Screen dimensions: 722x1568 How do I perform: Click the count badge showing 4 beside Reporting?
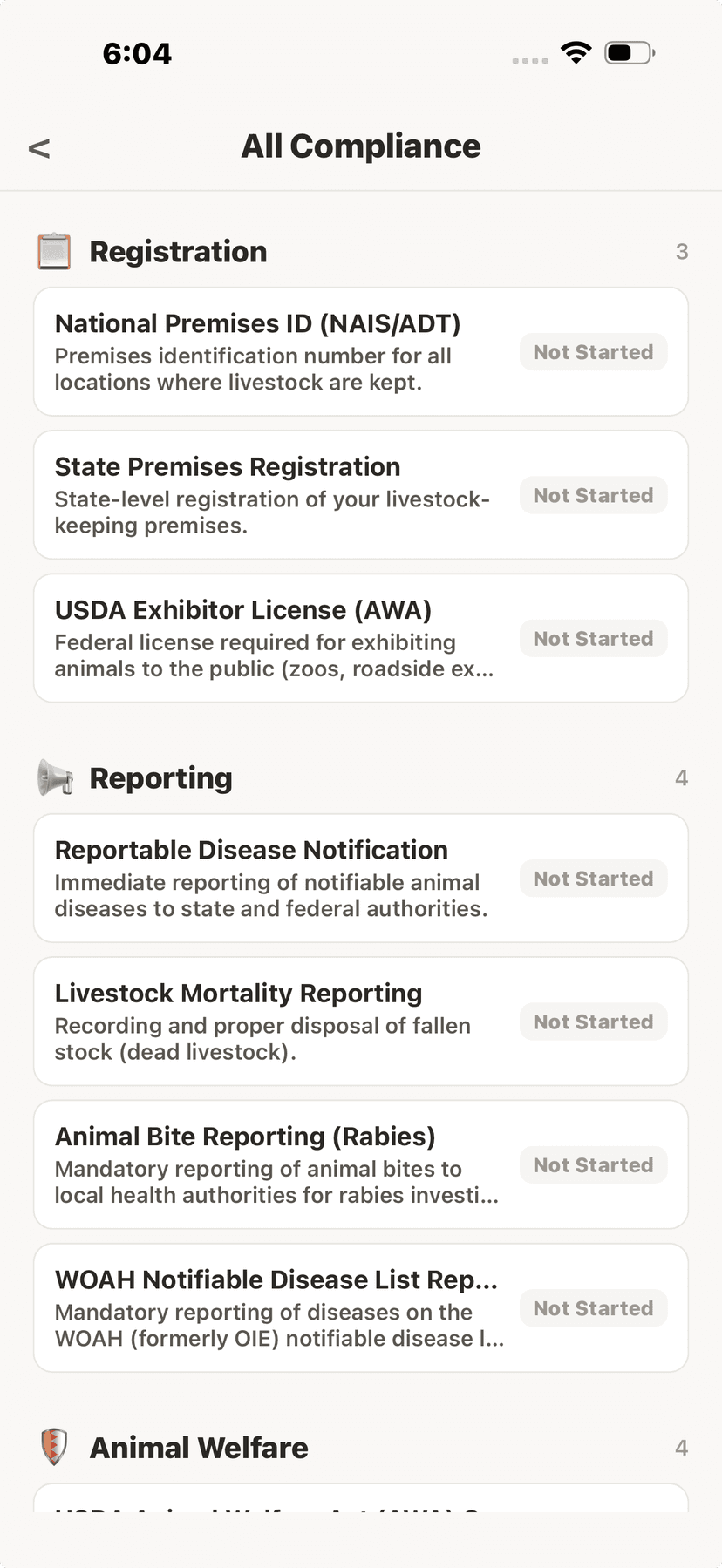coord(682,777)
